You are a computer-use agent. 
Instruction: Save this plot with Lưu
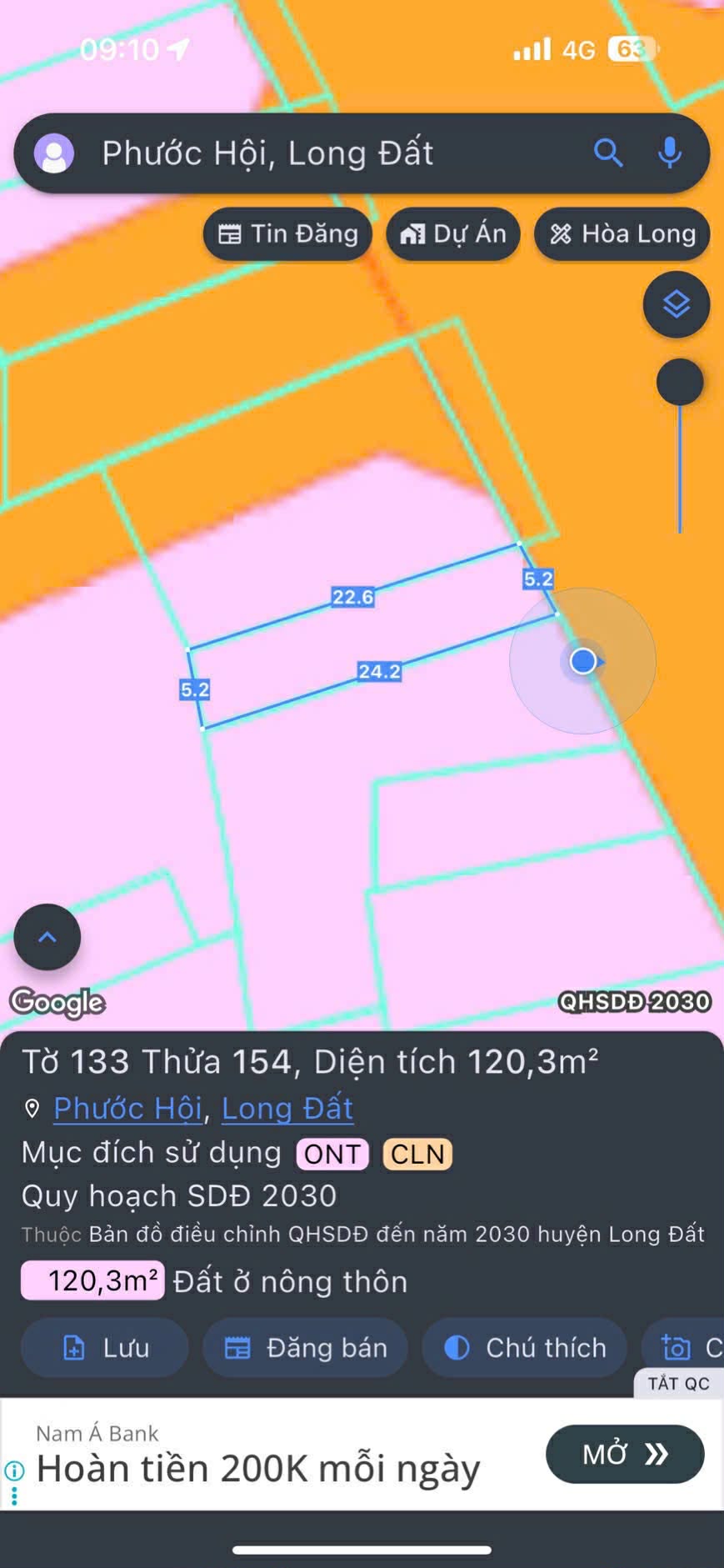click(105, 1348)
